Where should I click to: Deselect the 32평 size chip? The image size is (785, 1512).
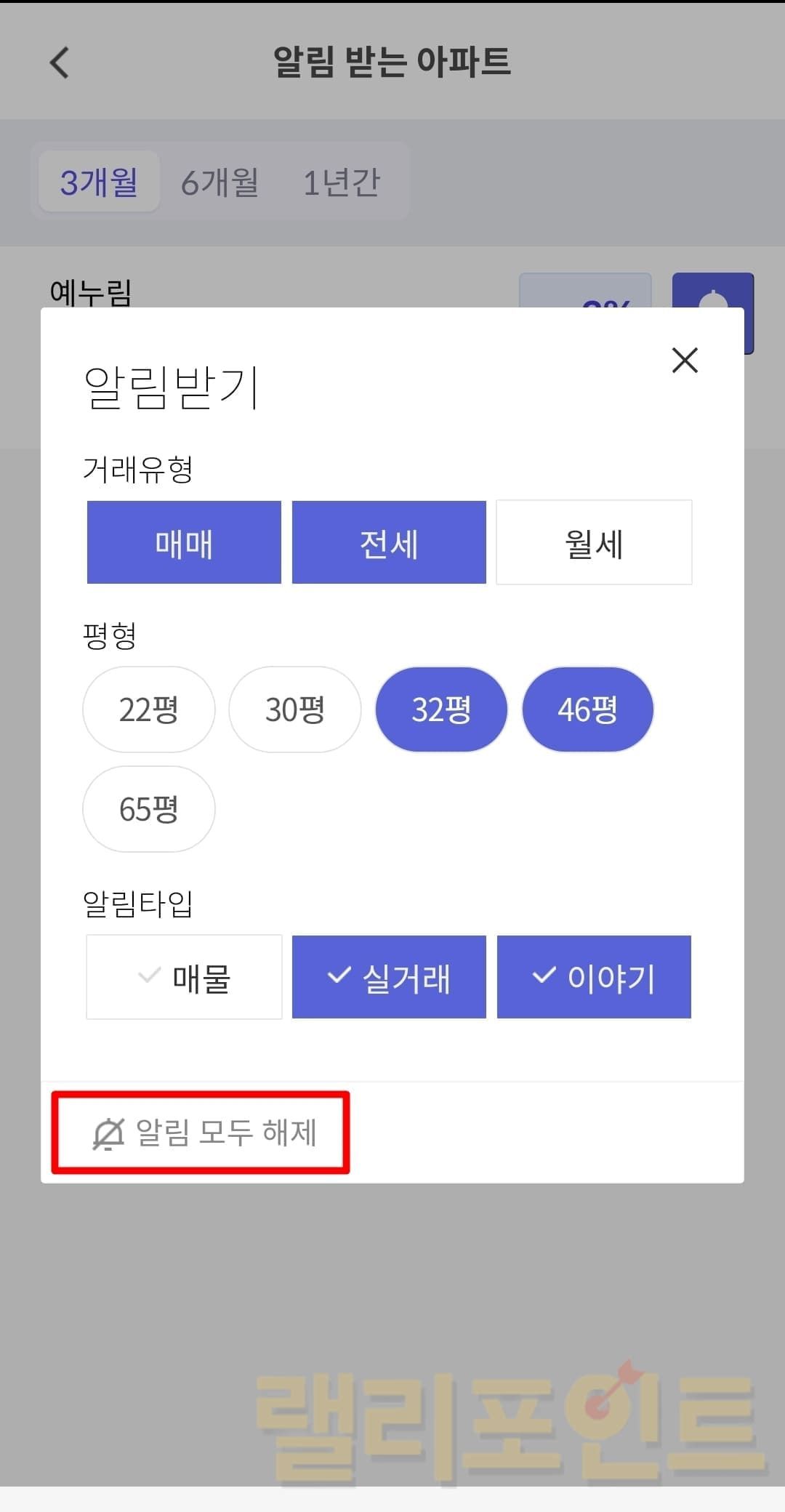[441, 709]
